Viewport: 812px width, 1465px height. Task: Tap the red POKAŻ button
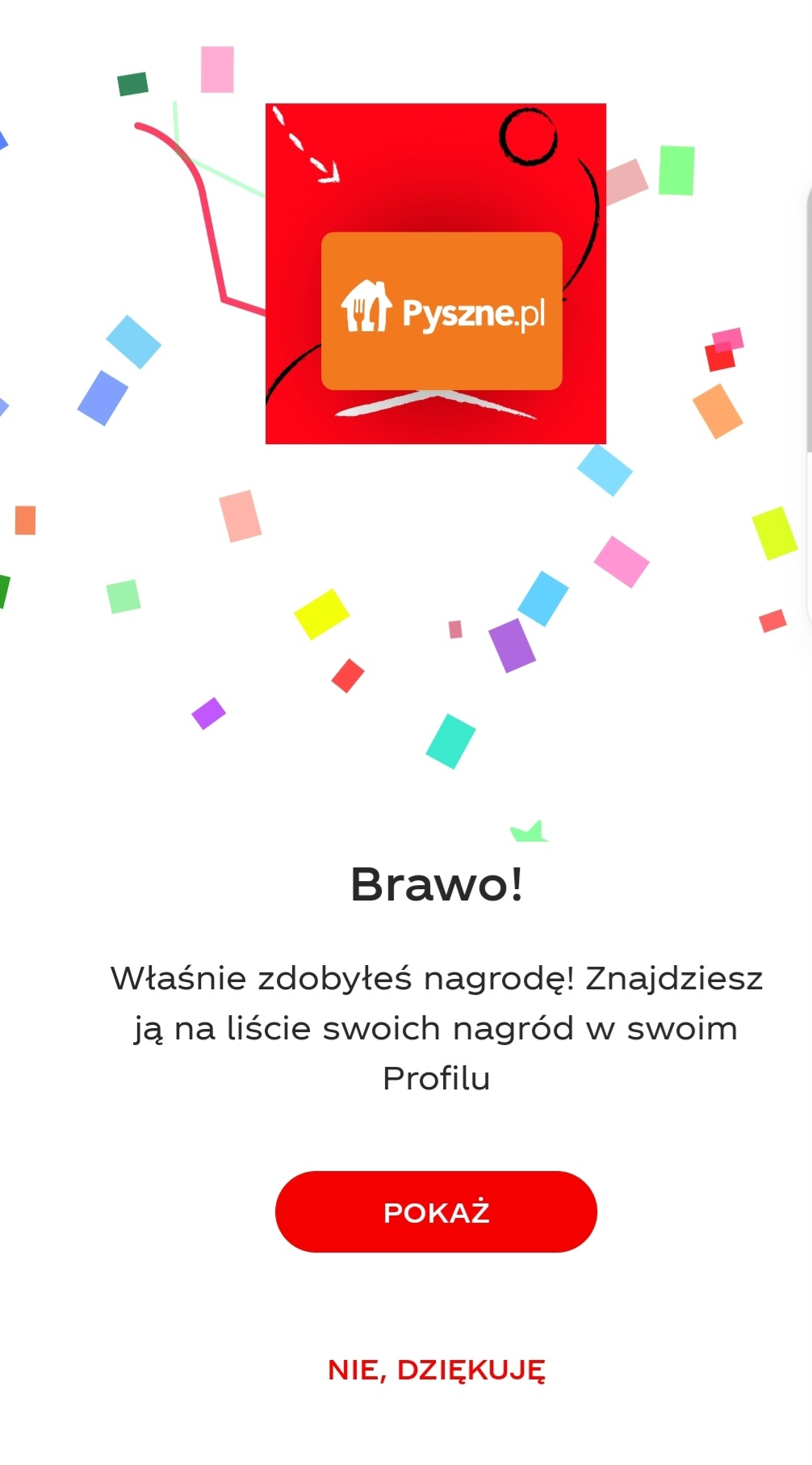point(436,1211)
